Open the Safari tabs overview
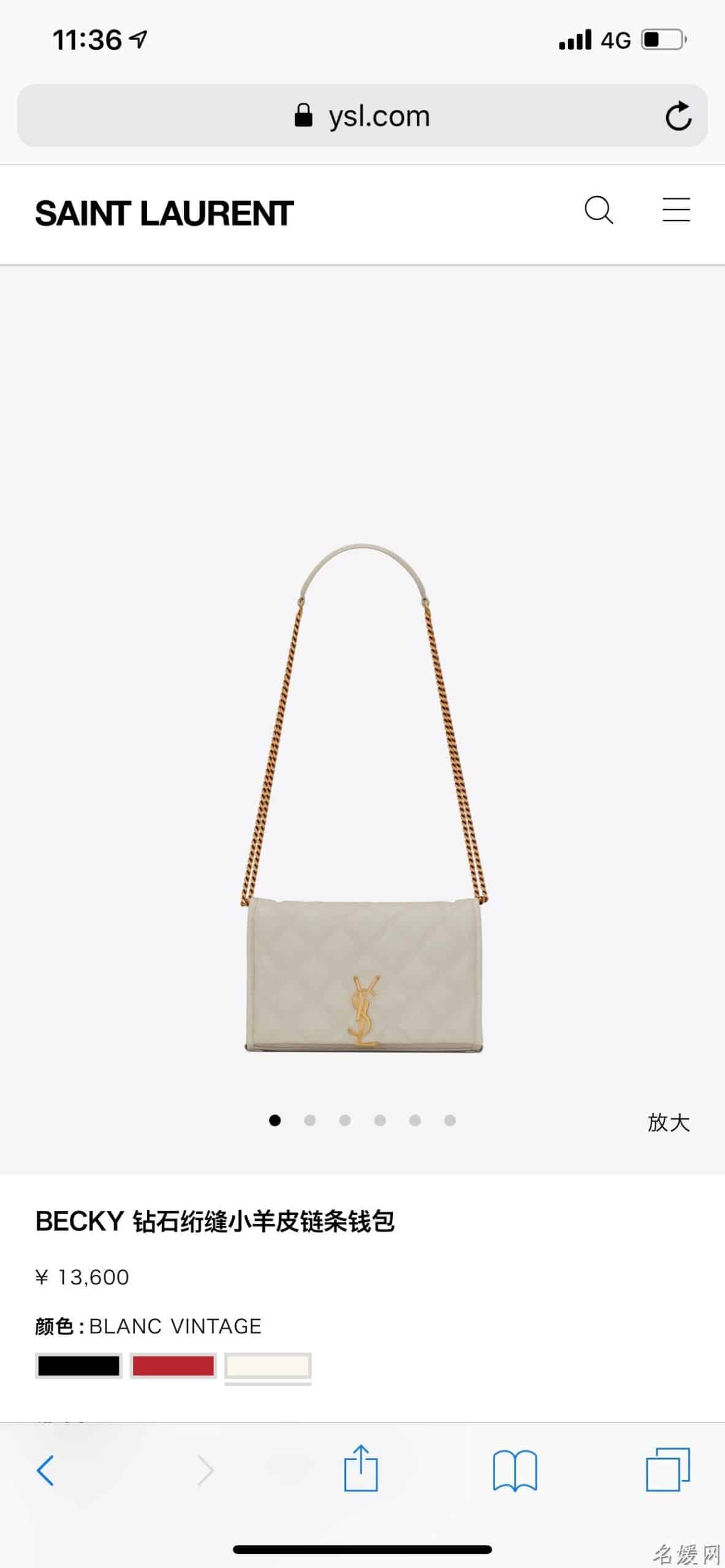The image size is (725, 1568). pos(667,1469)
